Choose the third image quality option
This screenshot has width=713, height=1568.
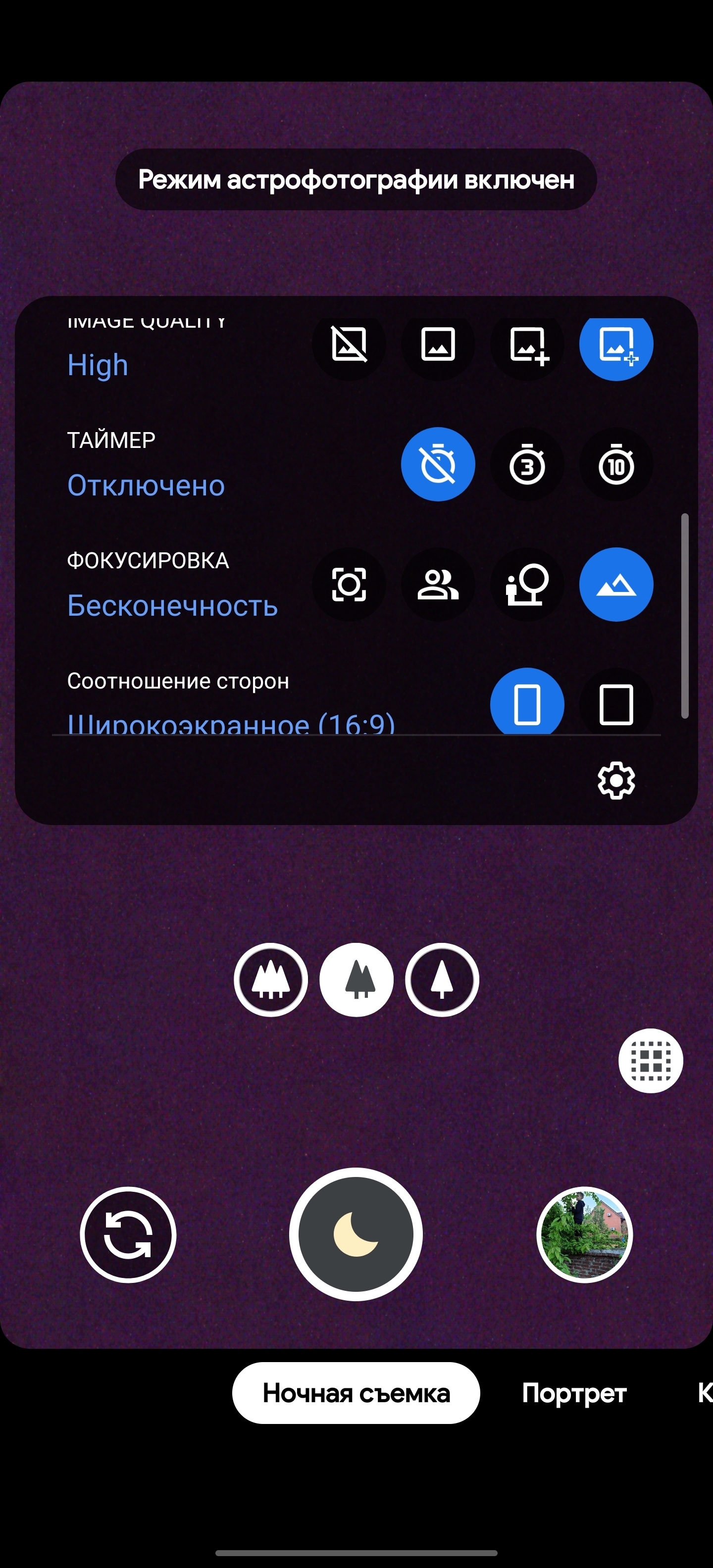tap(527, 344)
